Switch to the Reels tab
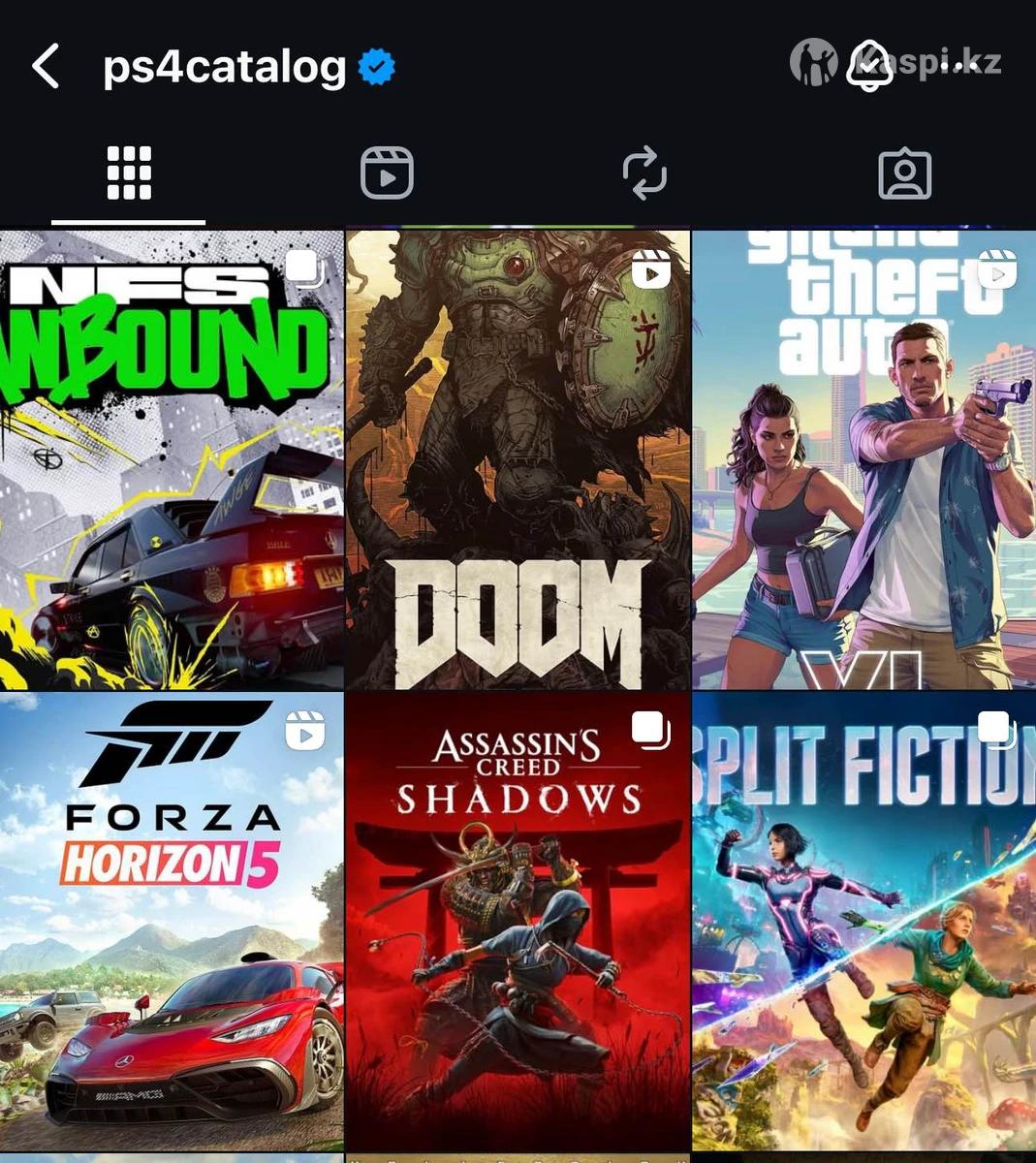The height and width of the screenshot is (1163, 1036). coord(387,173)
